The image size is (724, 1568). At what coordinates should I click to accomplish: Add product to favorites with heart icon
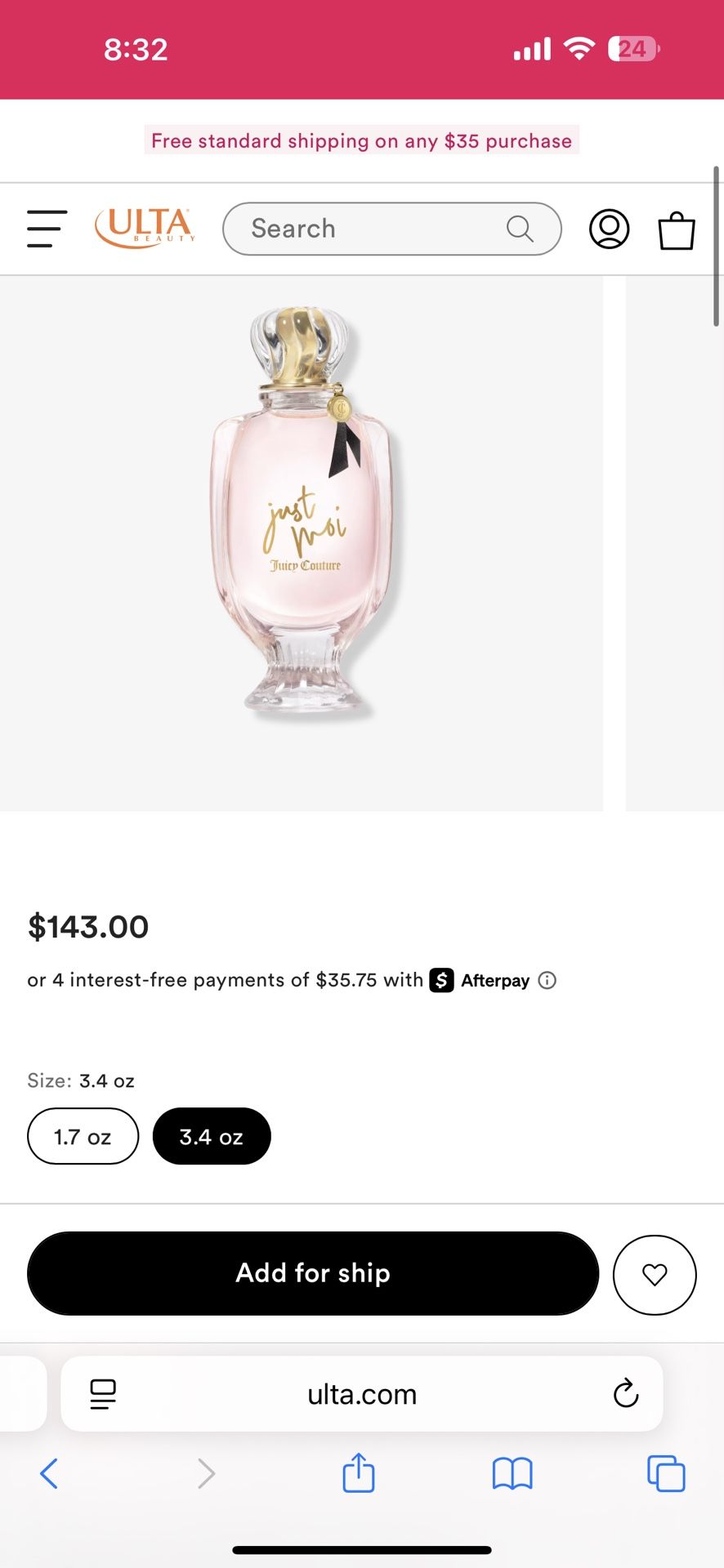[655, 1274]
